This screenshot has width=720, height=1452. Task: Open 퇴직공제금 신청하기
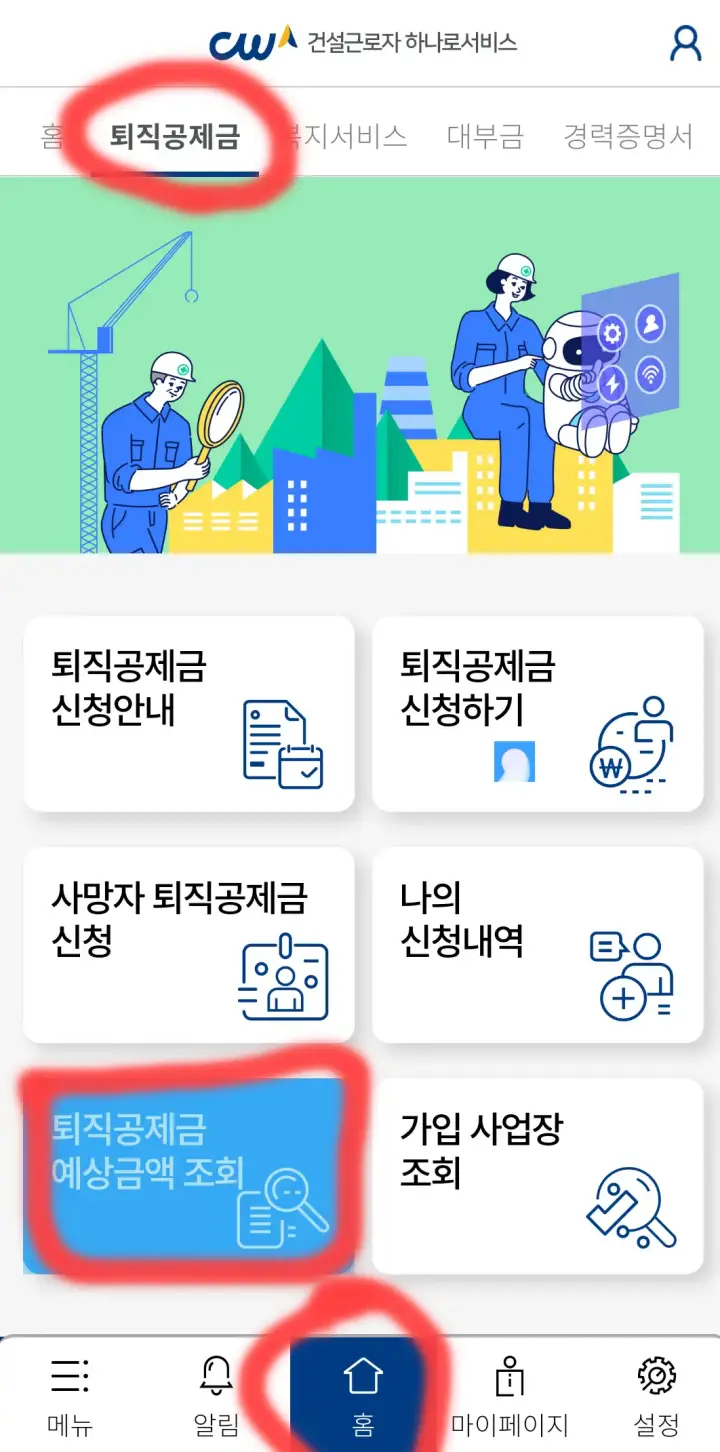pos(538,712)
